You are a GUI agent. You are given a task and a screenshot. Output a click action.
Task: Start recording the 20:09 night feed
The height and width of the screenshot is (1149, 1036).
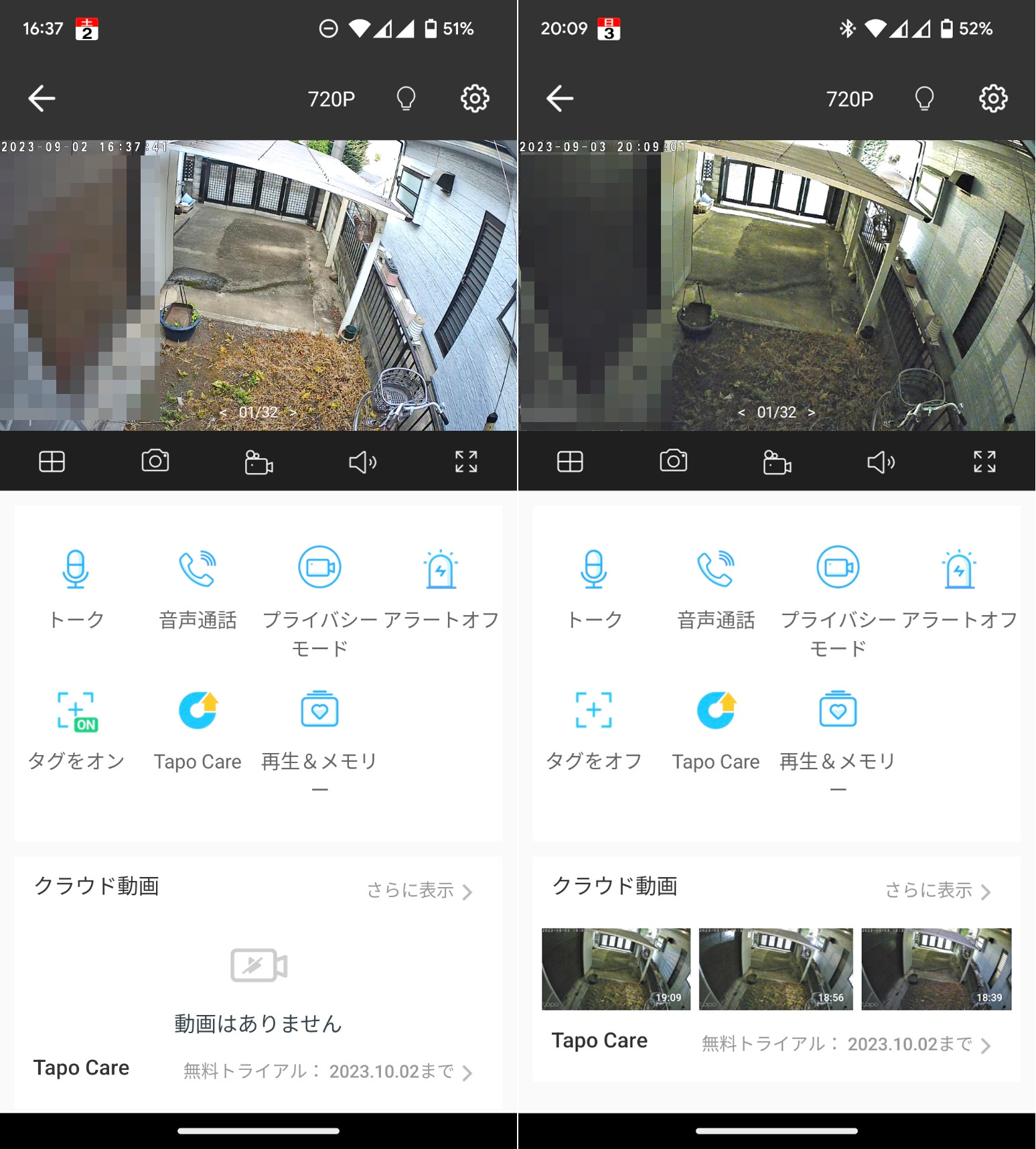pos(777,462)
